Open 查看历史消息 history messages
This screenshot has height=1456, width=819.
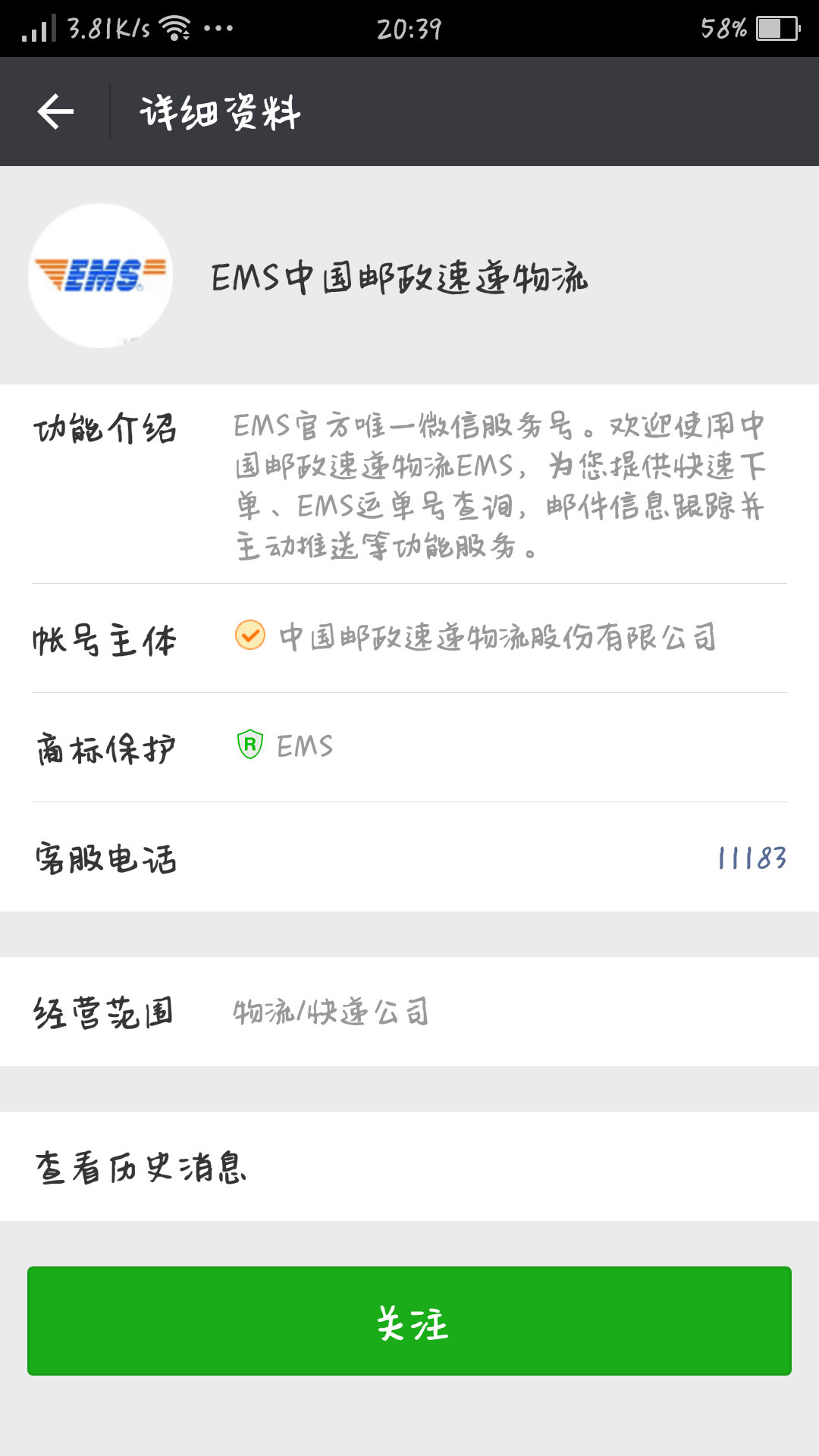pos(409,1166)
